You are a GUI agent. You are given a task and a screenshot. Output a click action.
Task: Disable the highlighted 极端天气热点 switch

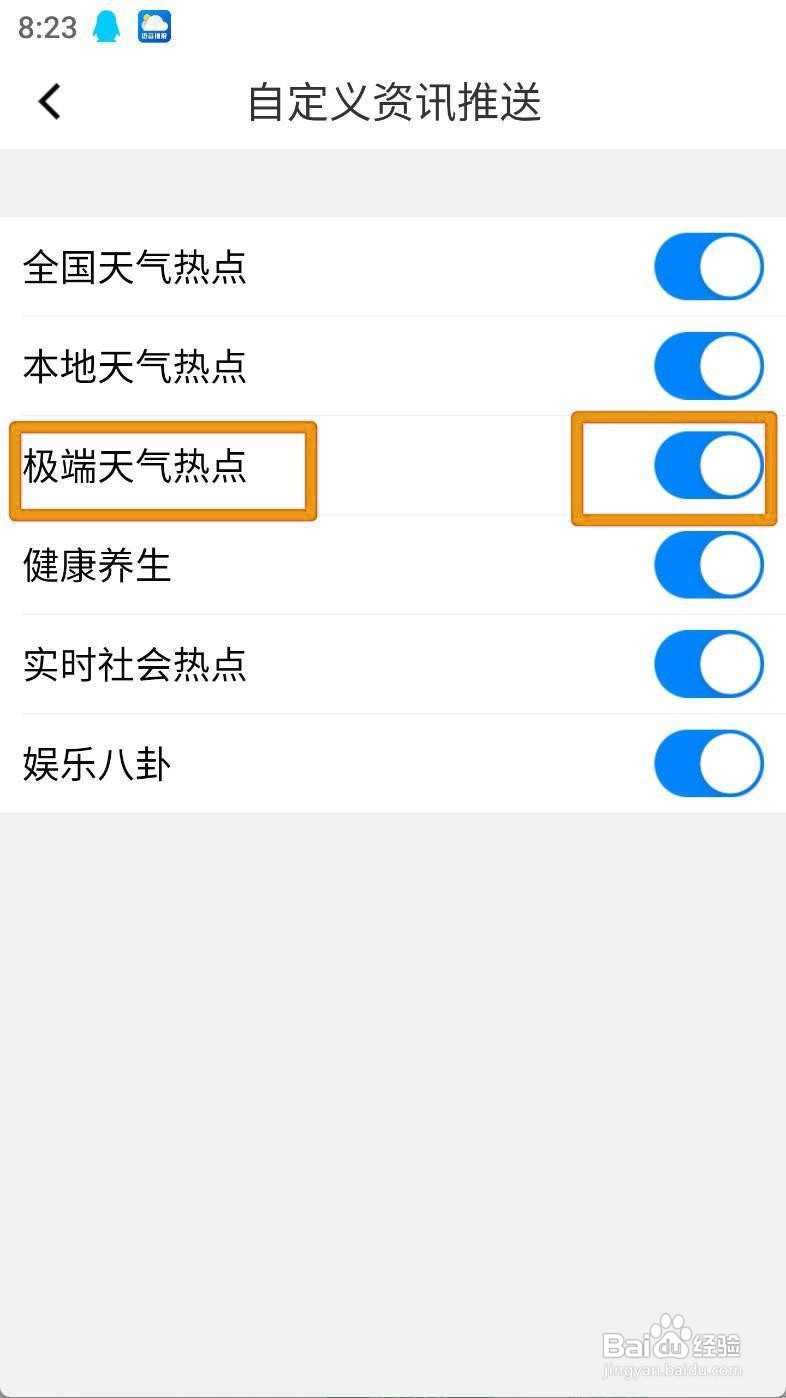tap(709, 465)
